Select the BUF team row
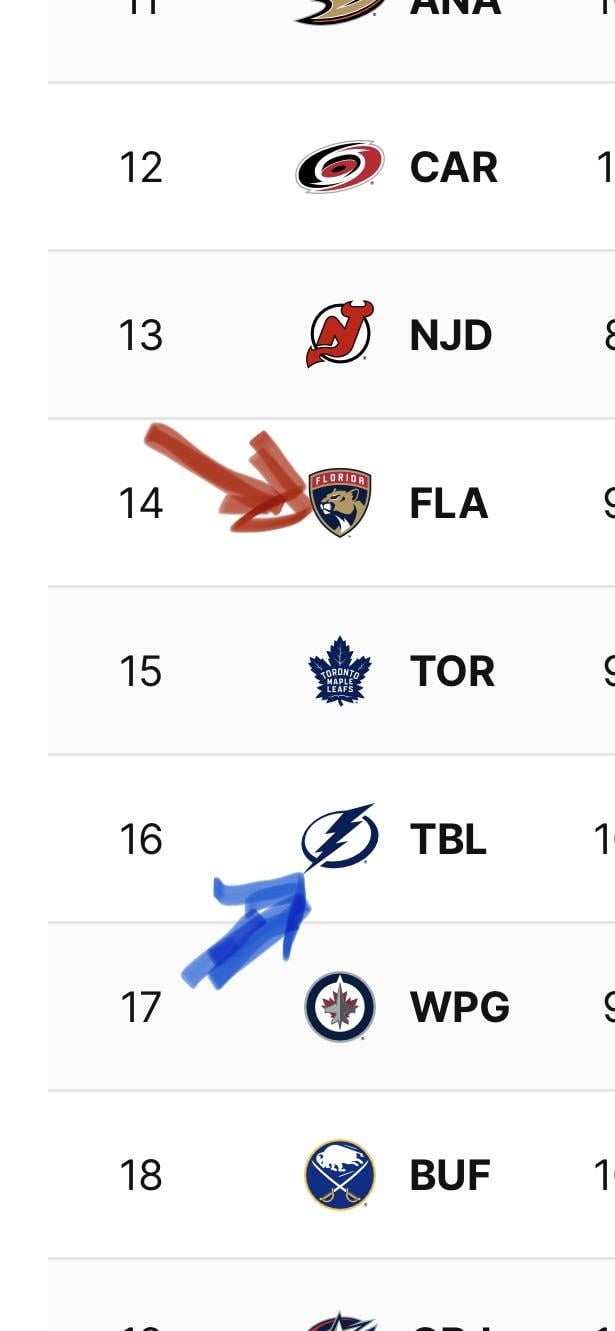 tap(449, 1175)
